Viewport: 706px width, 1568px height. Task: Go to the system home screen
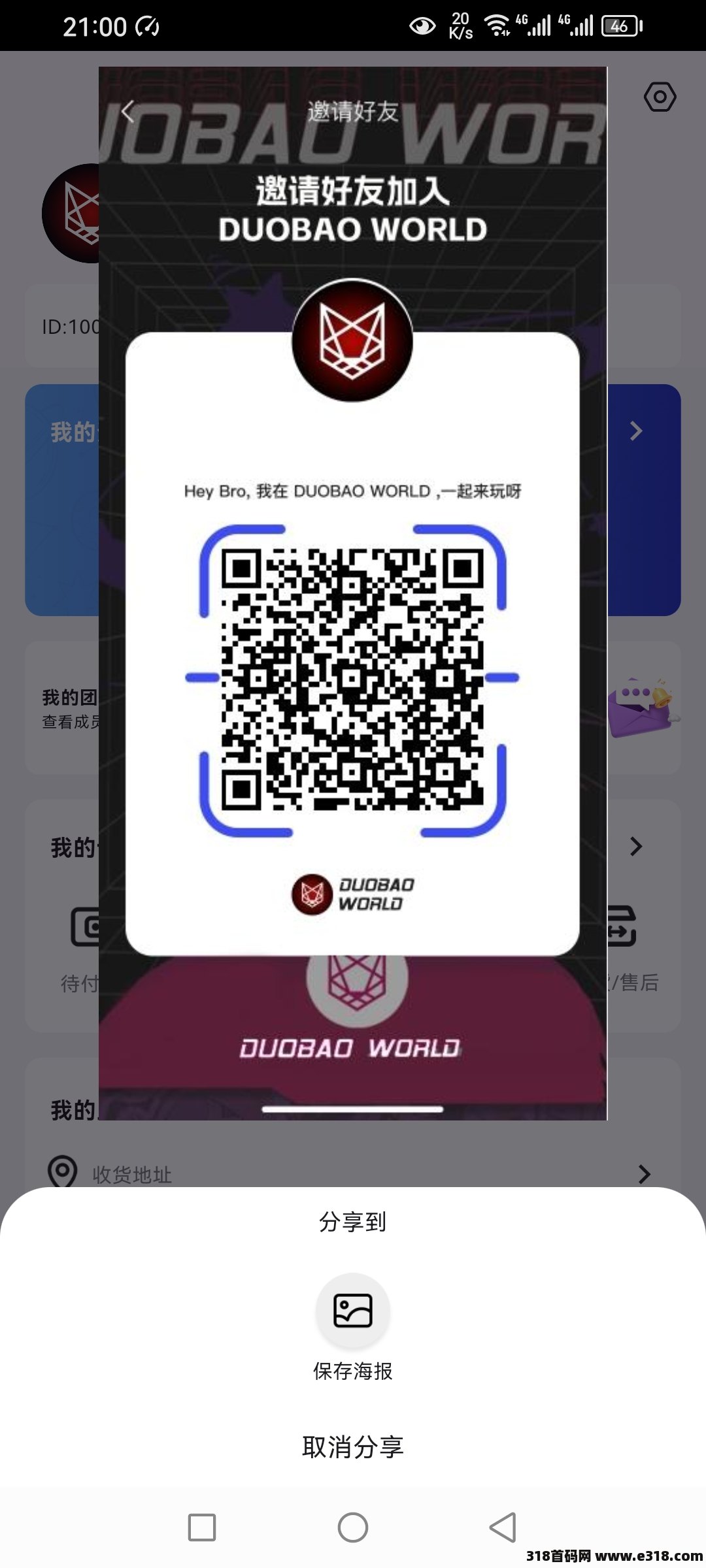point(353,1527)
